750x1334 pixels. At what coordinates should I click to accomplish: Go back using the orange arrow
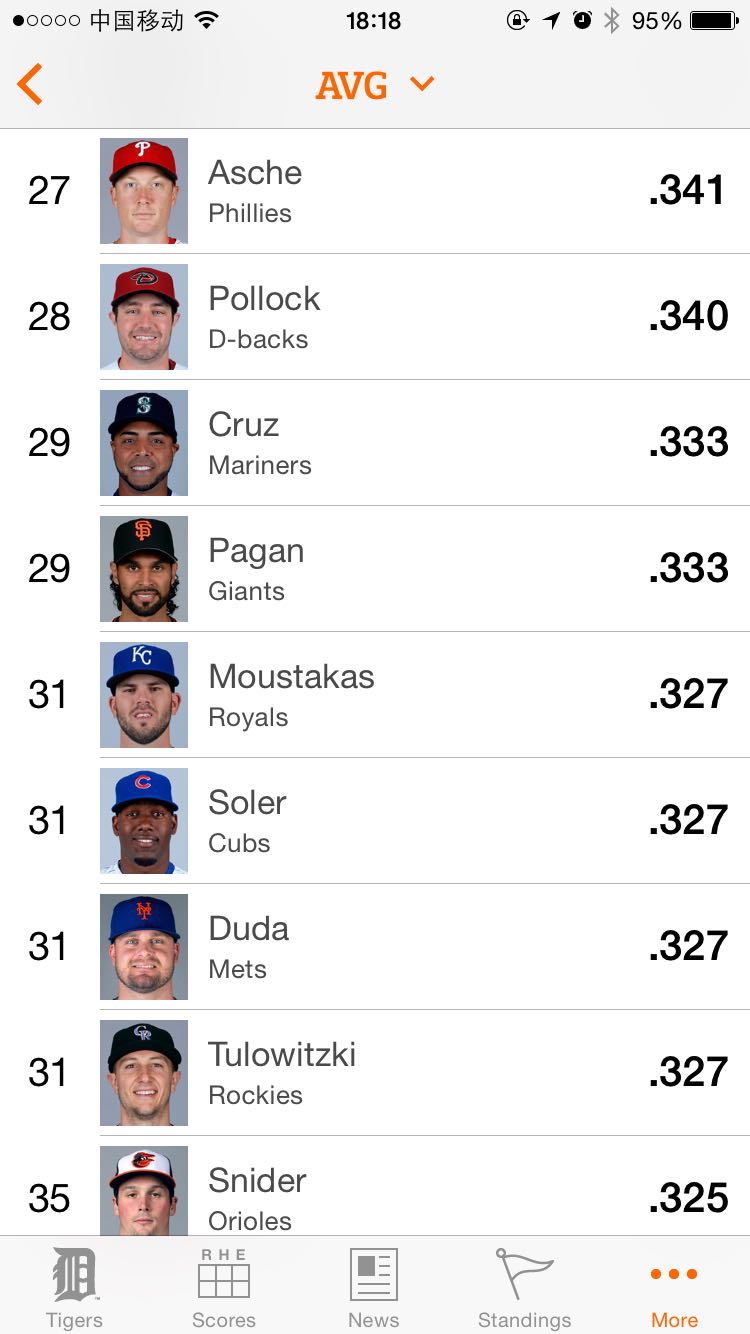coord(30,84)
